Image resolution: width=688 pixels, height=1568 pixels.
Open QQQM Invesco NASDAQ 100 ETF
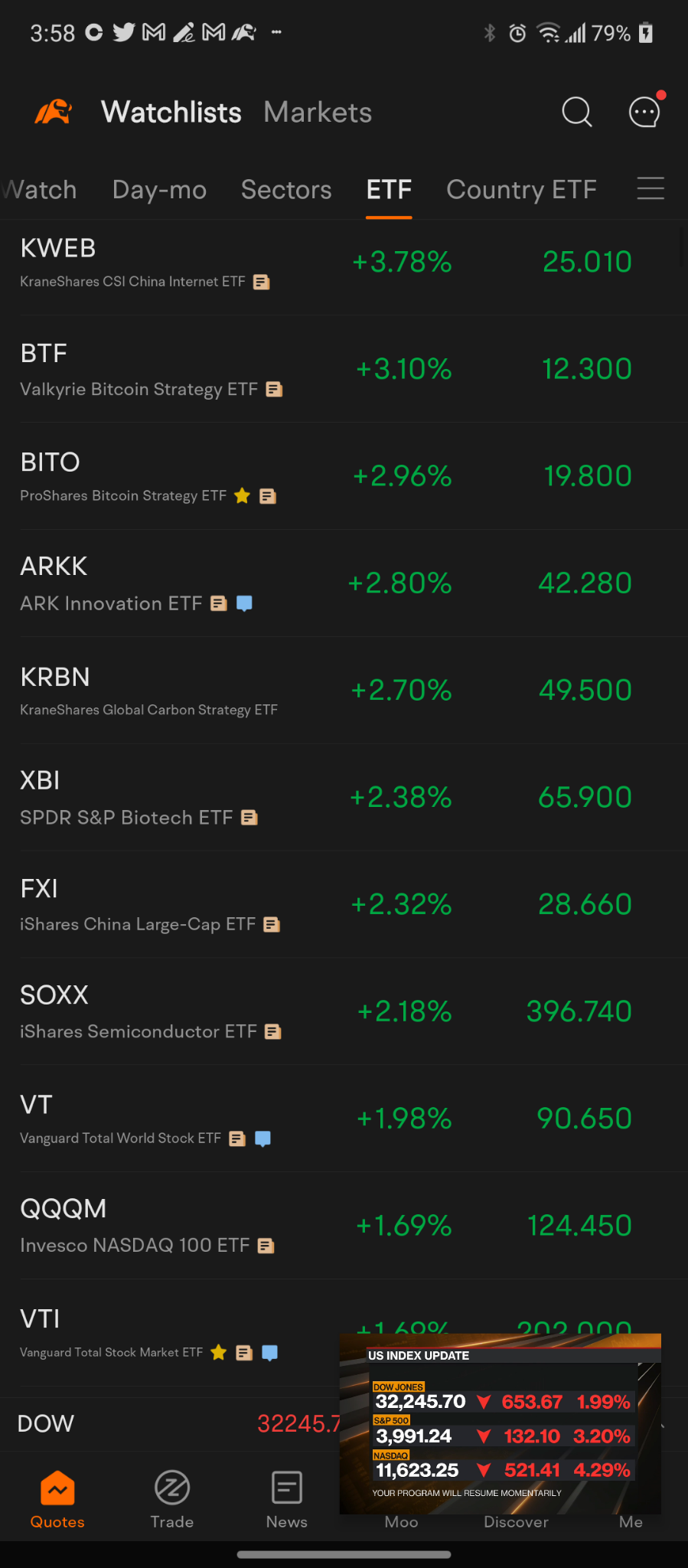coord(344,1227)
